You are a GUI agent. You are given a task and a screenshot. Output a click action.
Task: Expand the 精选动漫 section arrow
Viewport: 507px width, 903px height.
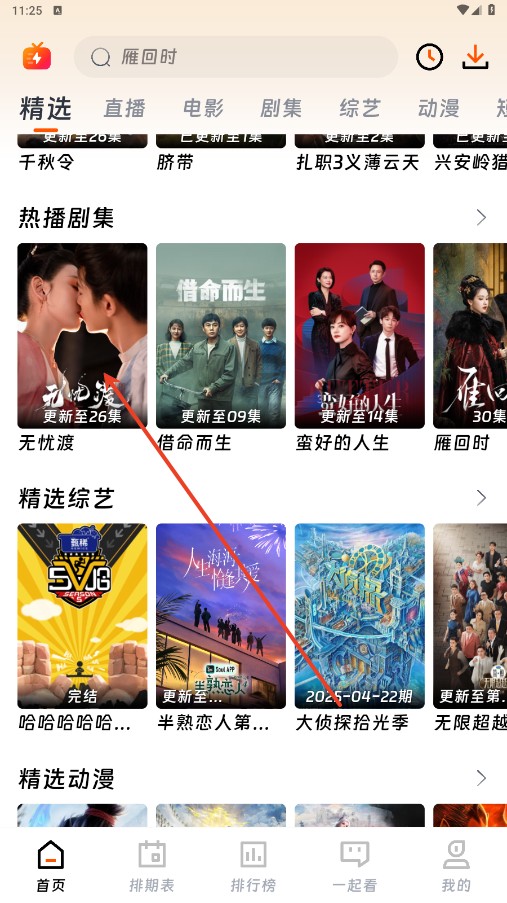[481, 778]
